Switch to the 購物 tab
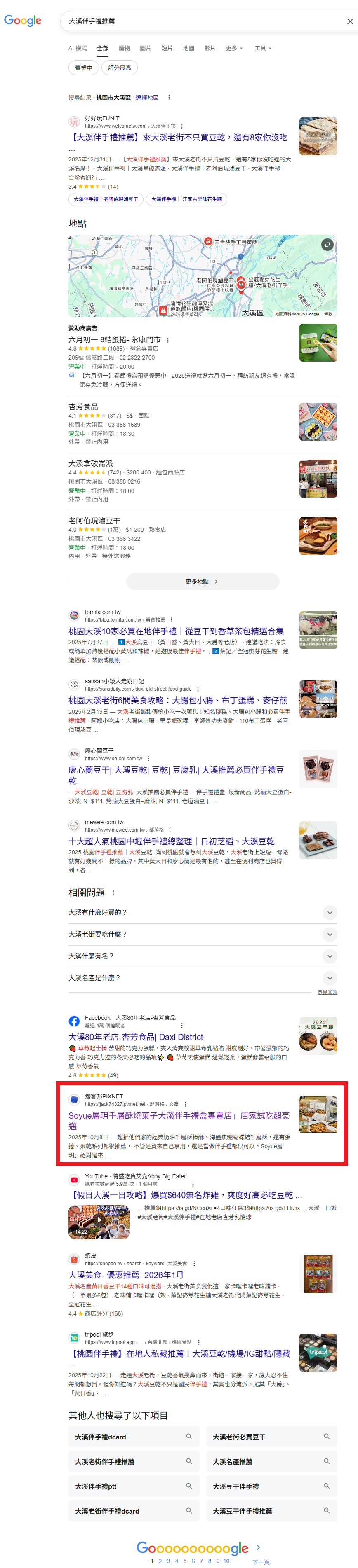 coord(124,48)
